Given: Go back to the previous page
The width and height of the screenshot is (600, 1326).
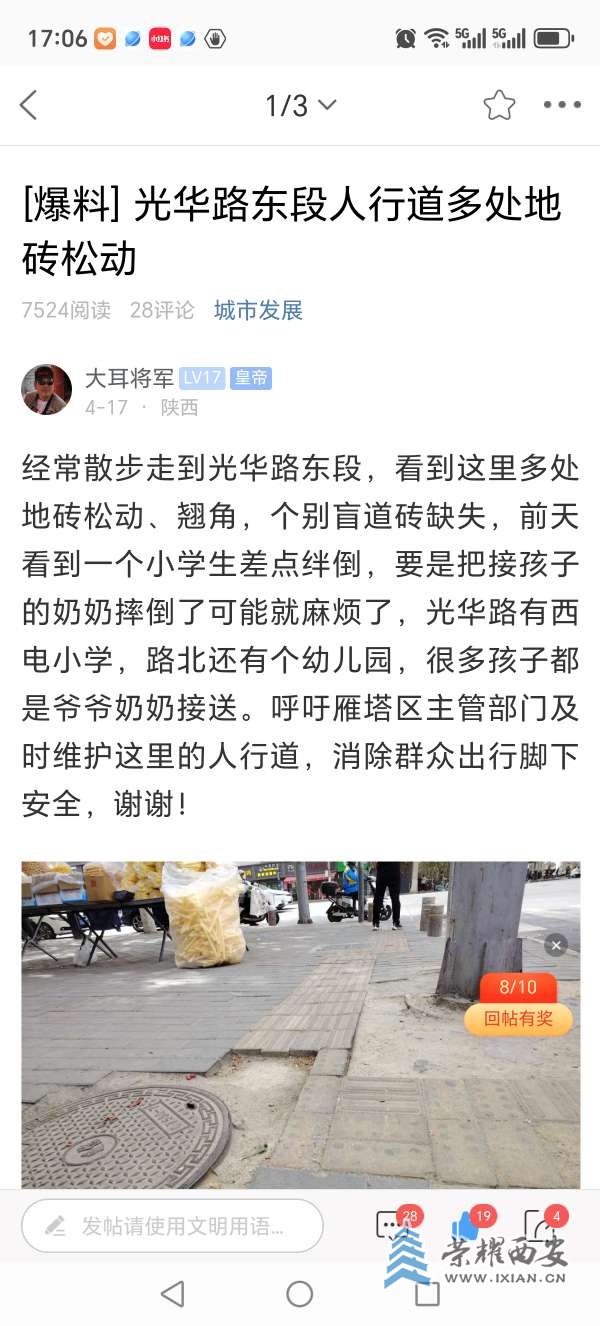Looking at the screenshot, I should [x=28, y=105].
